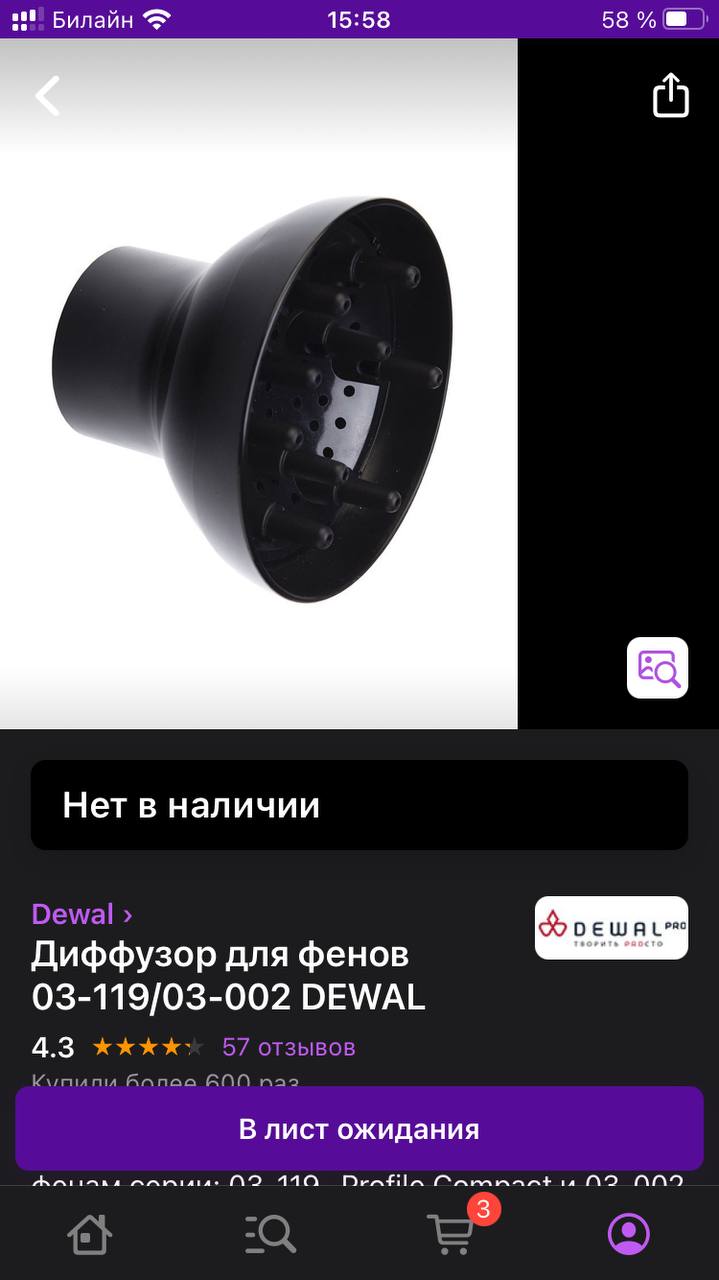Viewport: 719px width, 1280px height.
Task: Open the 57 отзывов reviews link
Action: point(288,1047)
